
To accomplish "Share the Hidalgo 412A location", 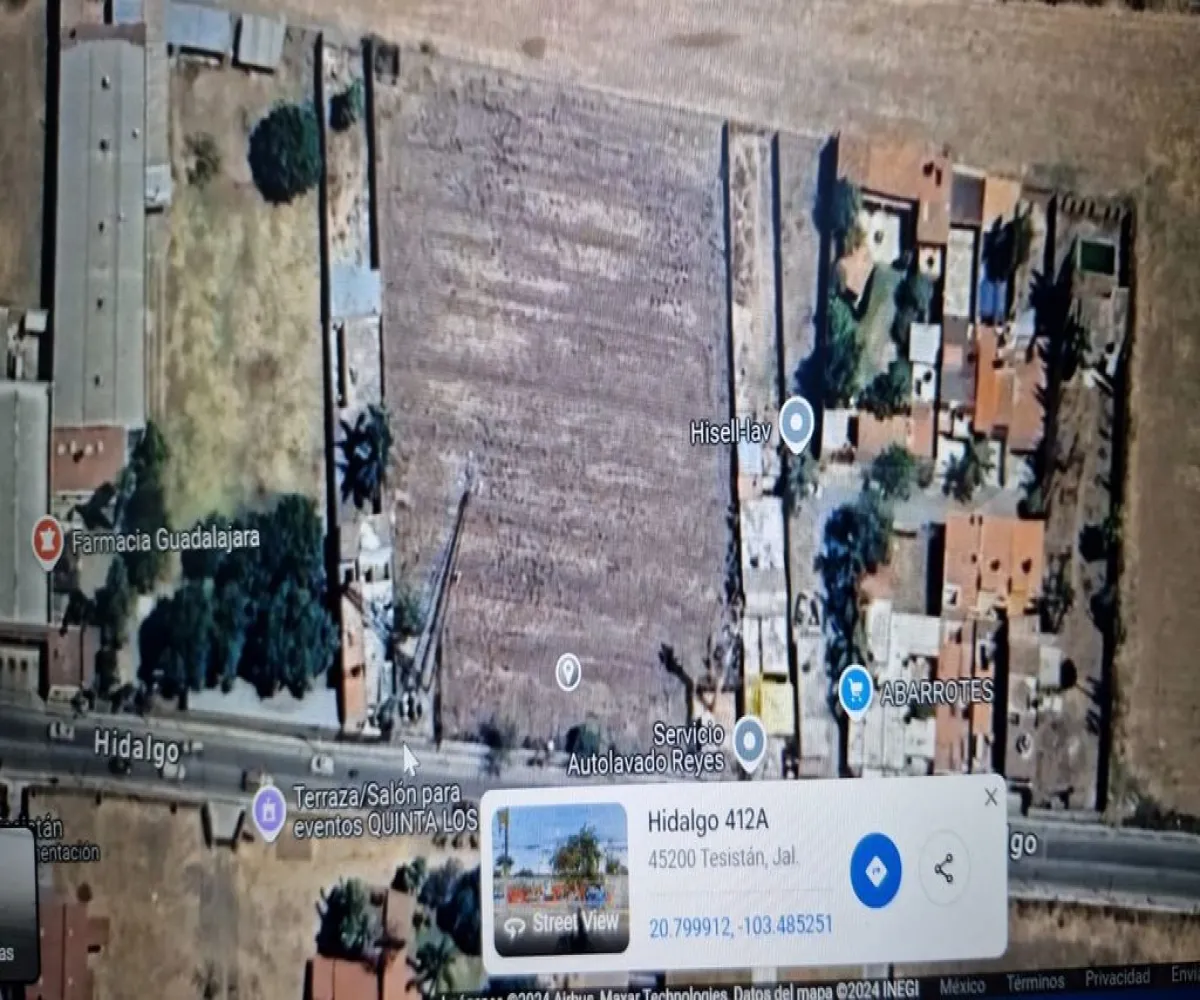I will point(944,869).
